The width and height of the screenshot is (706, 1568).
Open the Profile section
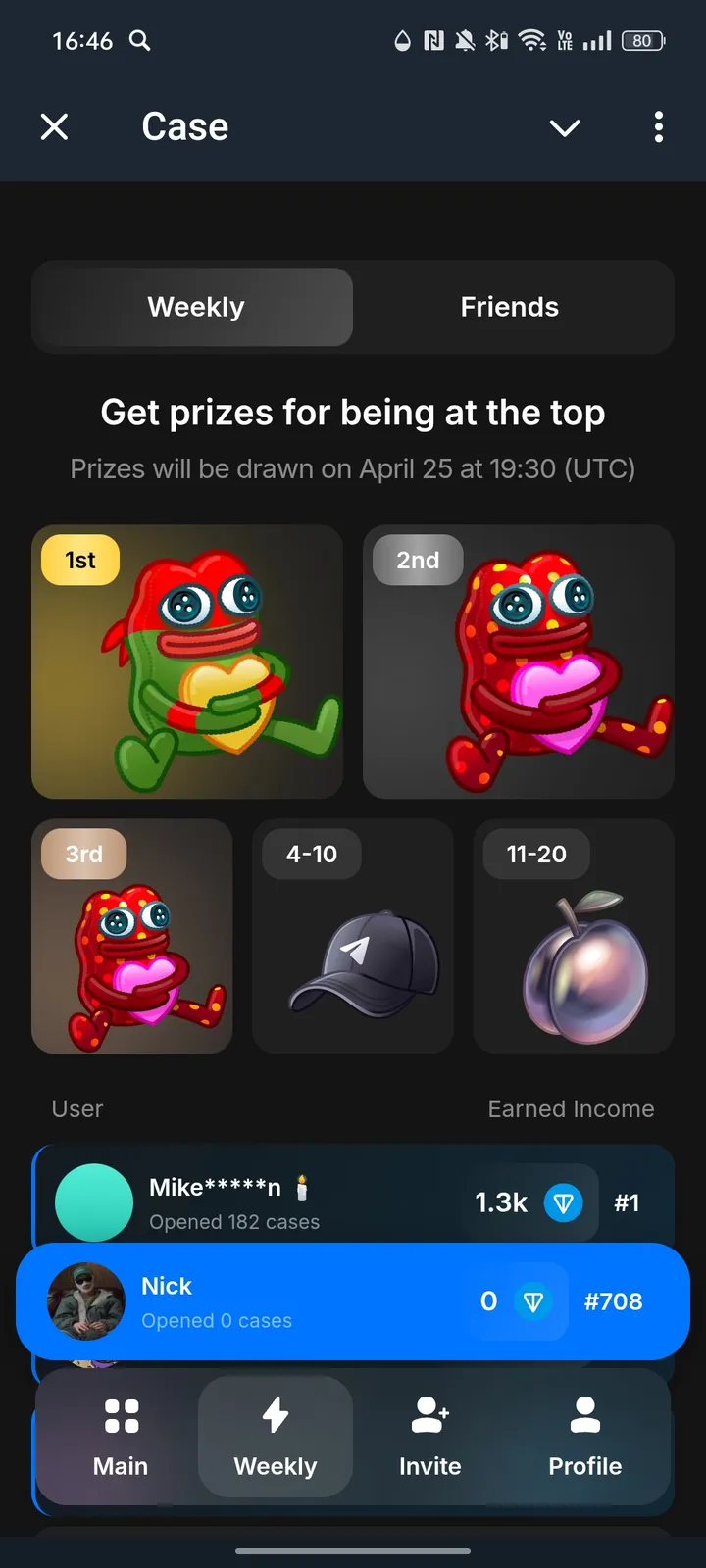point(584,1437)
